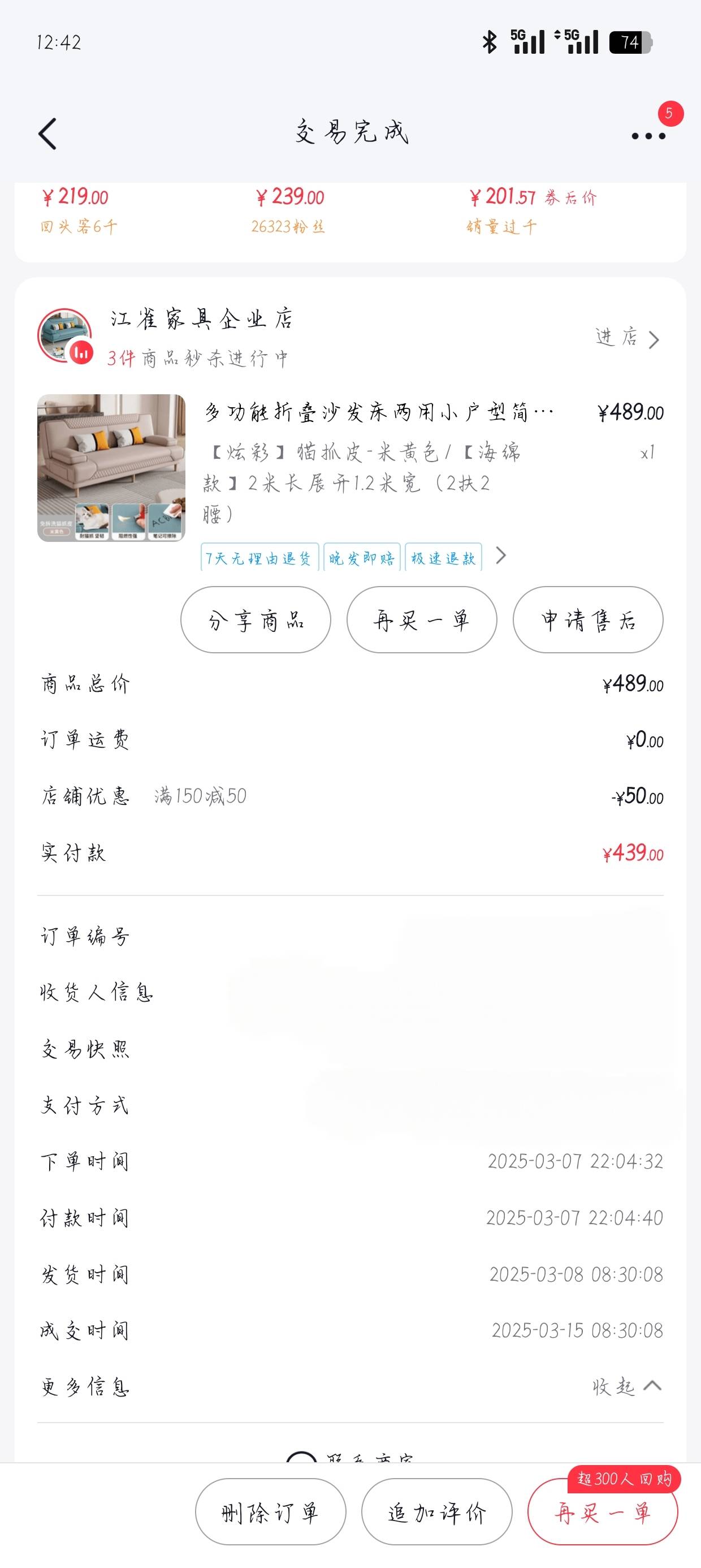Apply for after-sales via 申请售后

click(588, 619)
